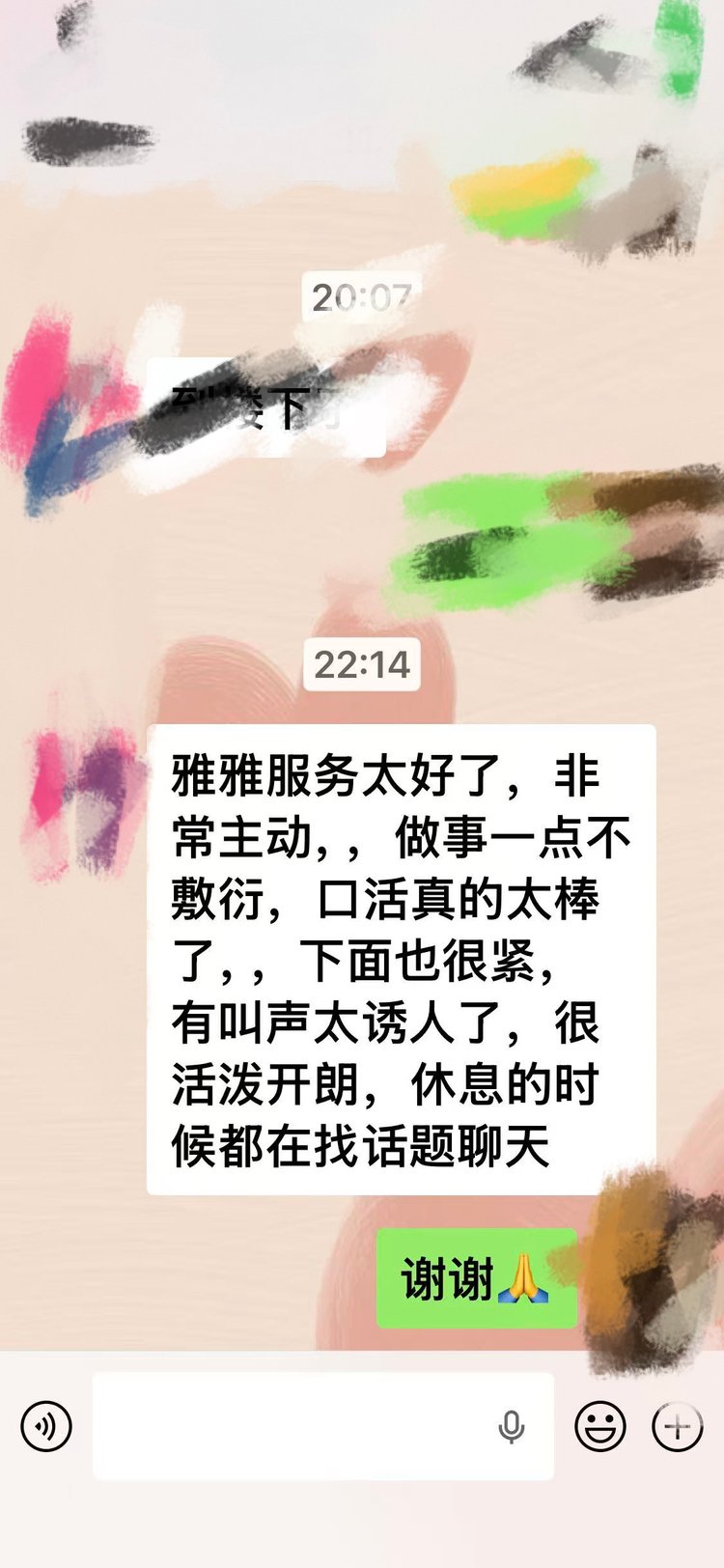Viewport: 724px width, 1568px height.
Task: Switch to voice message input
Action: click(x=46, y=1425)
